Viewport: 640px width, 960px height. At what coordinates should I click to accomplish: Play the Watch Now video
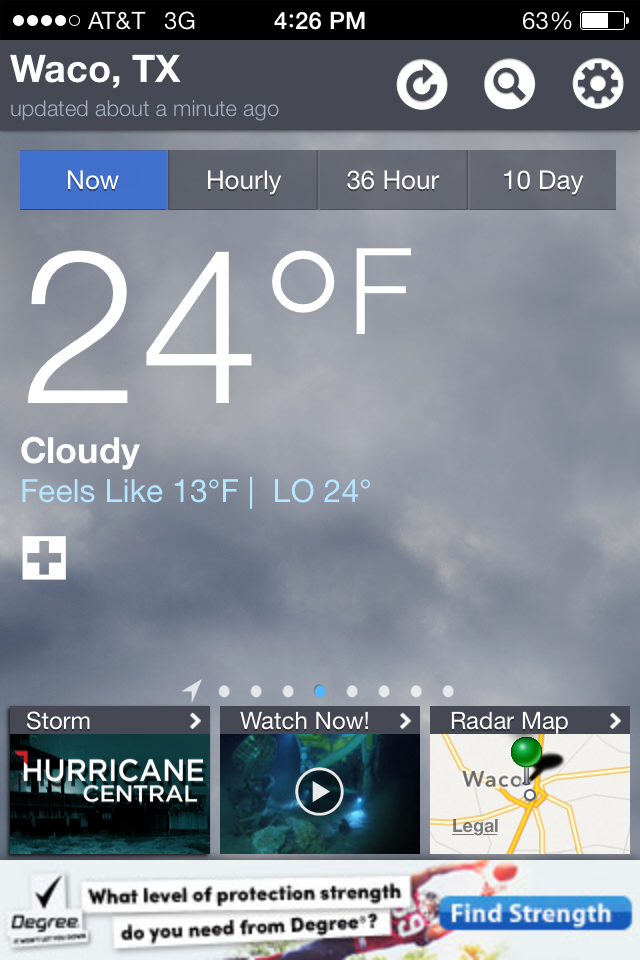click(x=320, y=794)
